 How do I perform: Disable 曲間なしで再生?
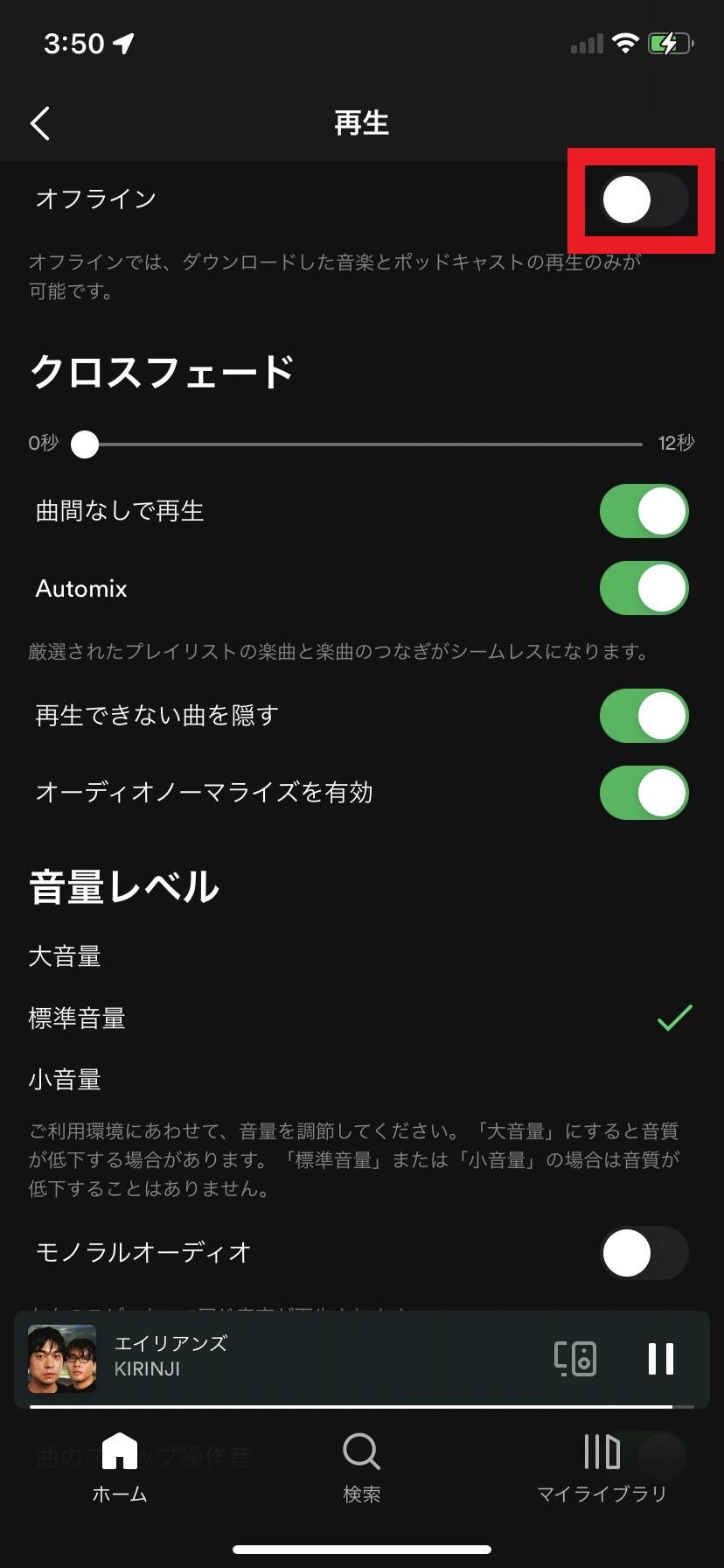(x=644, y=511)
